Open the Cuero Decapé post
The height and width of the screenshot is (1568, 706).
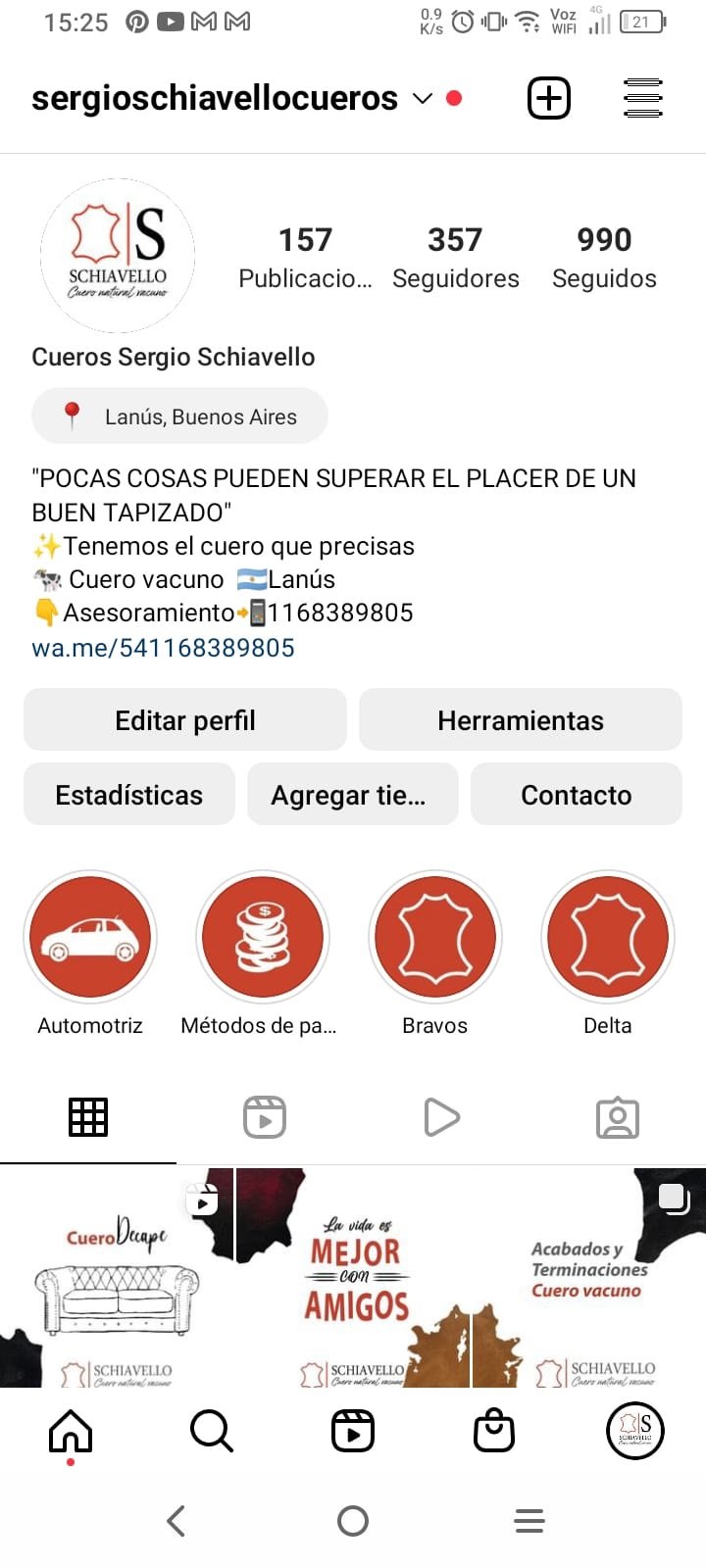click(x=117, y=1277)
